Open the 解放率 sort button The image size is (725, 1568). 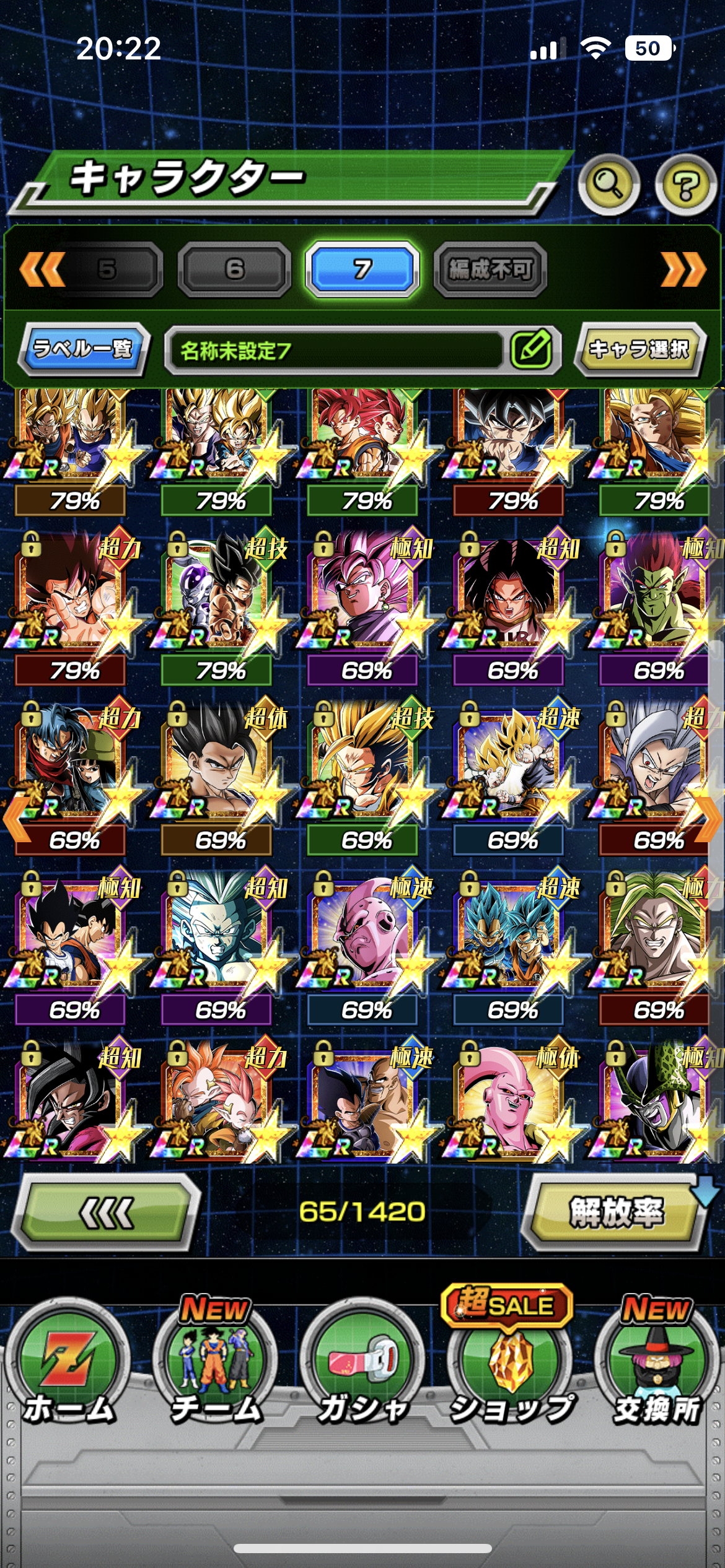[617, 1211]
